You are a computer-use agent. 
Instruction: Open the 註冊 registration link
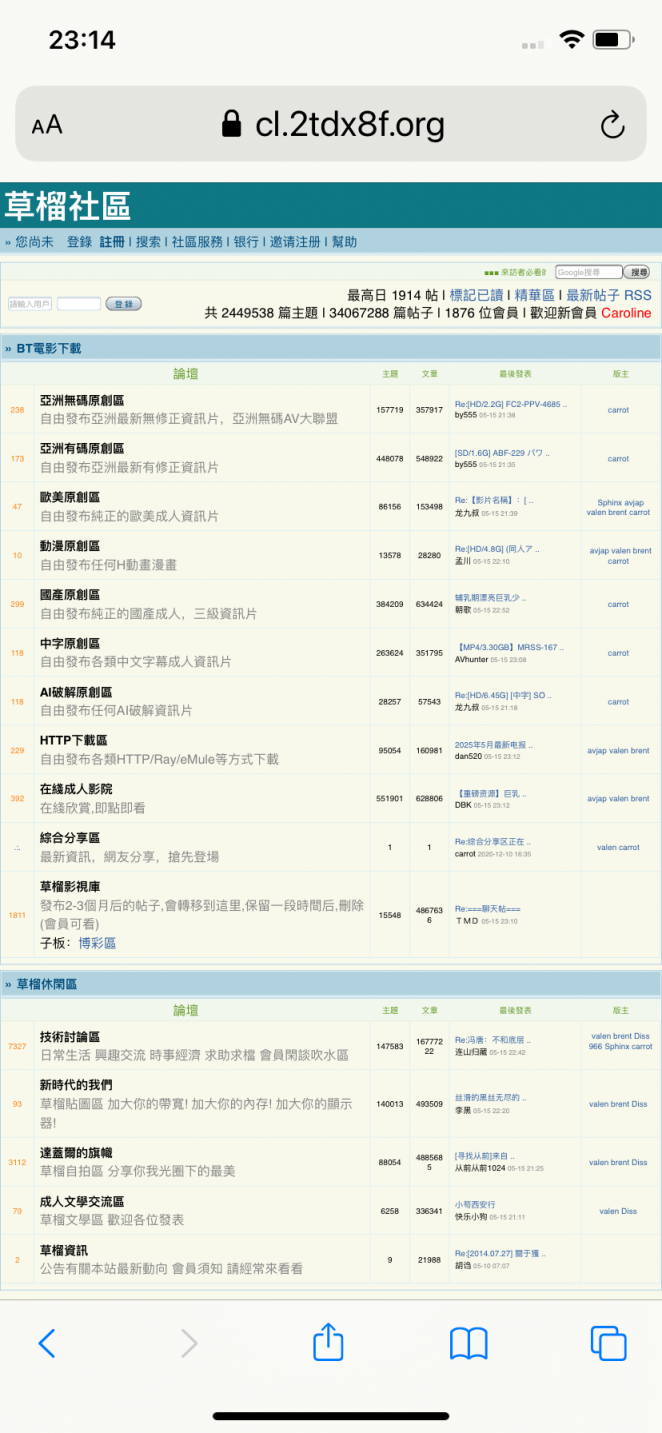(x=112, y=242)
